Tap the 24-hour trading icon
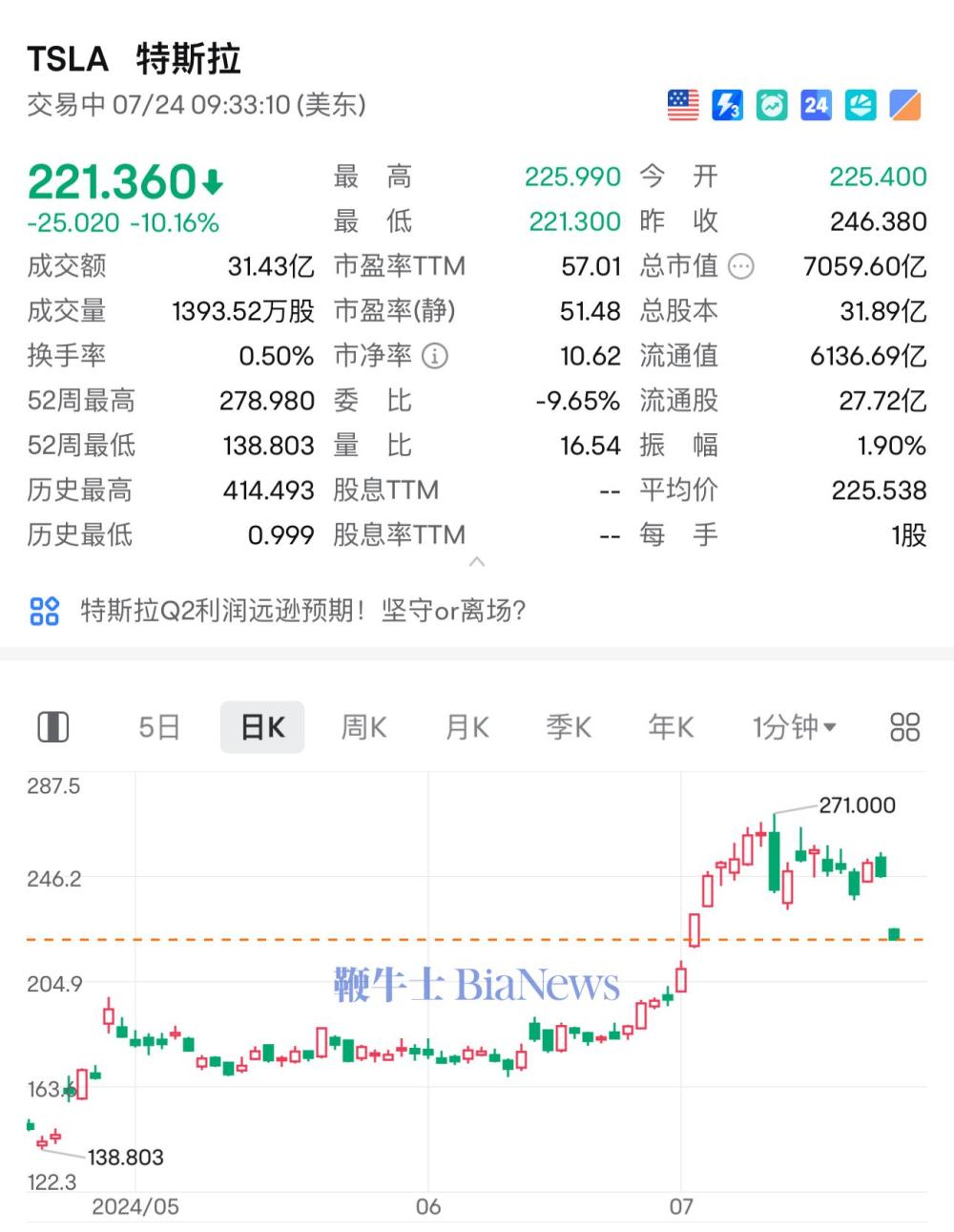Image resolution: width=954 pixels, height=1232 pixels. (816, 105)
